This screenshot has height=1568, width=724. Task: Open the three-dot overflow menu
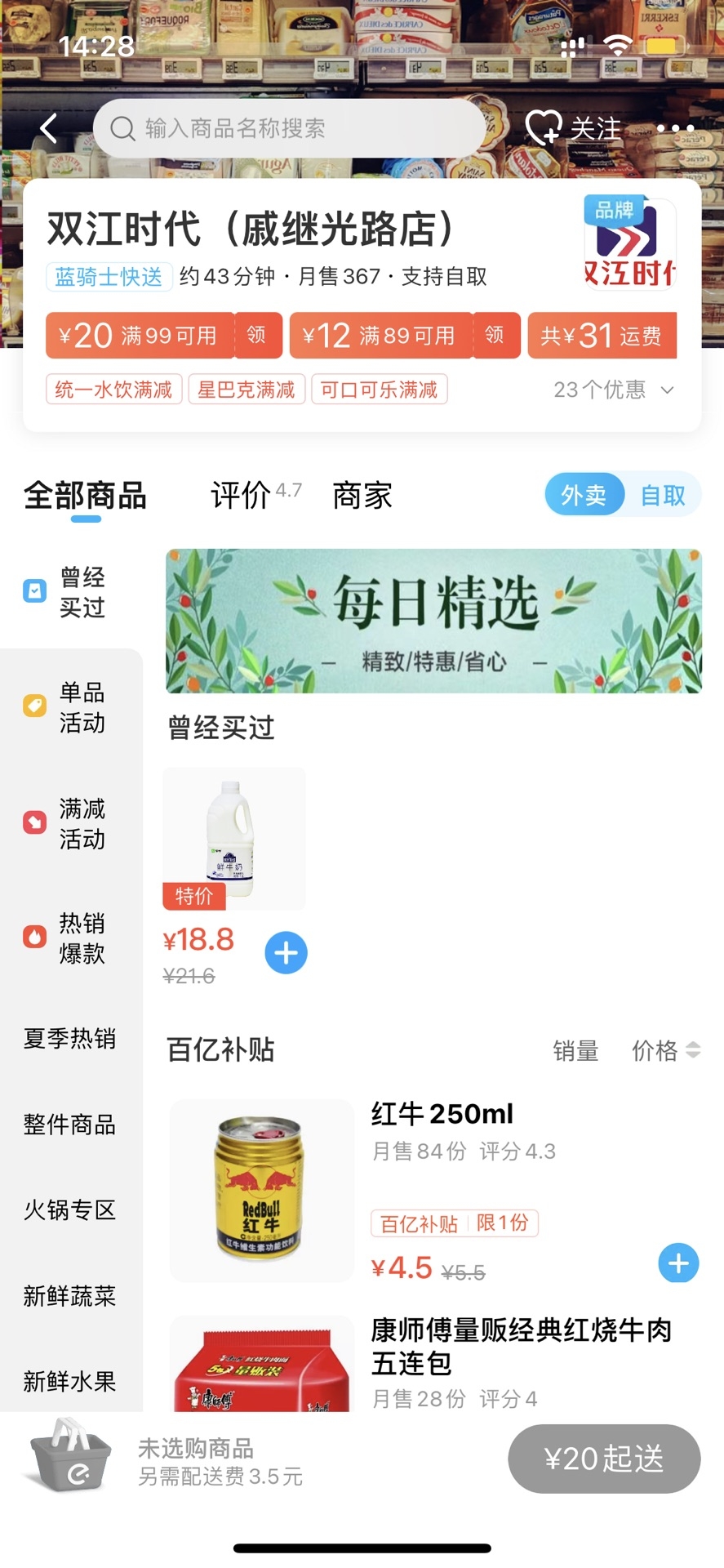coord(675,128)
